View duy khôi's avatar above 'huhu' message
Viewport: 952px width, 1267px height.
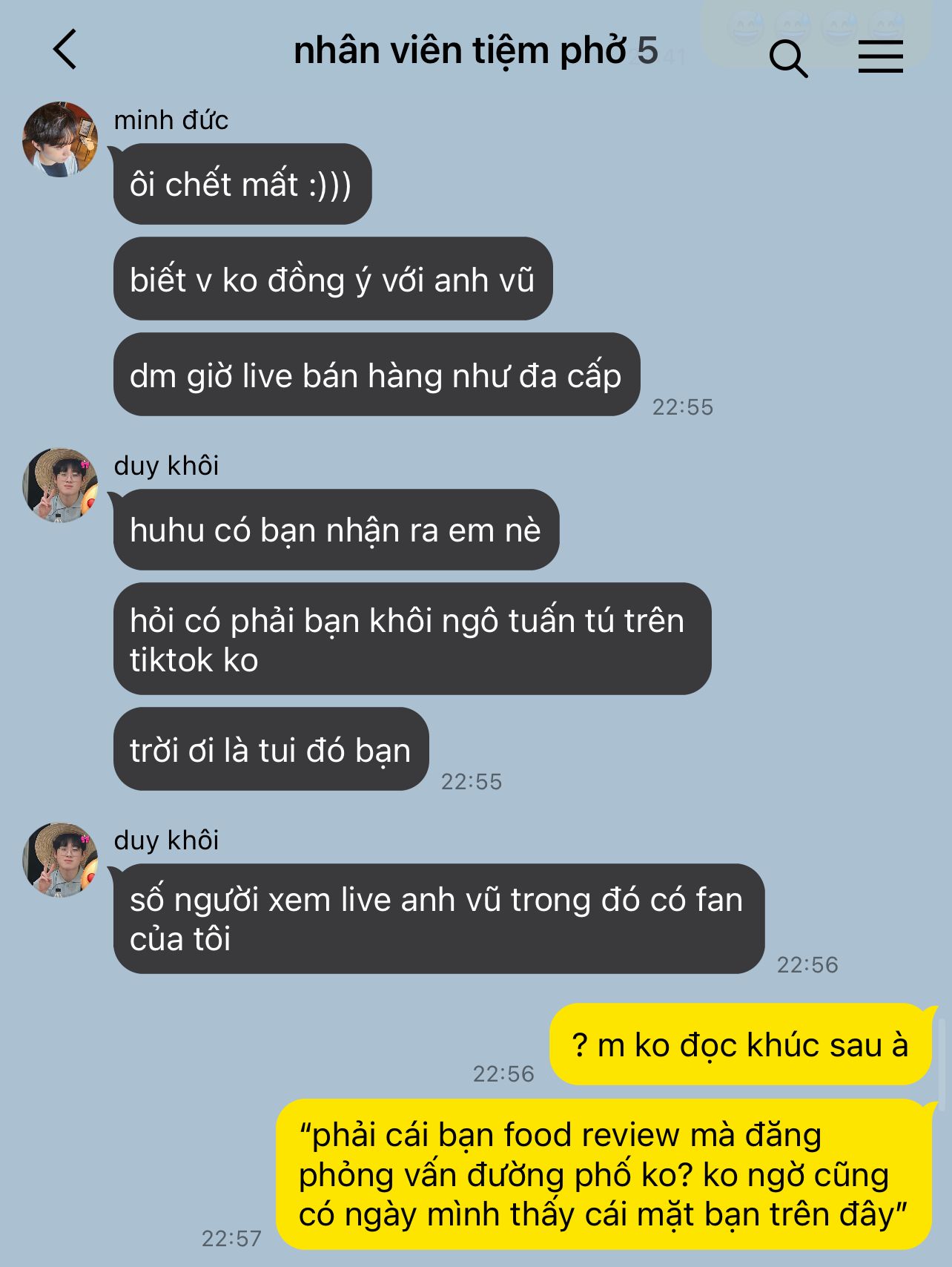tap(60, 485)
